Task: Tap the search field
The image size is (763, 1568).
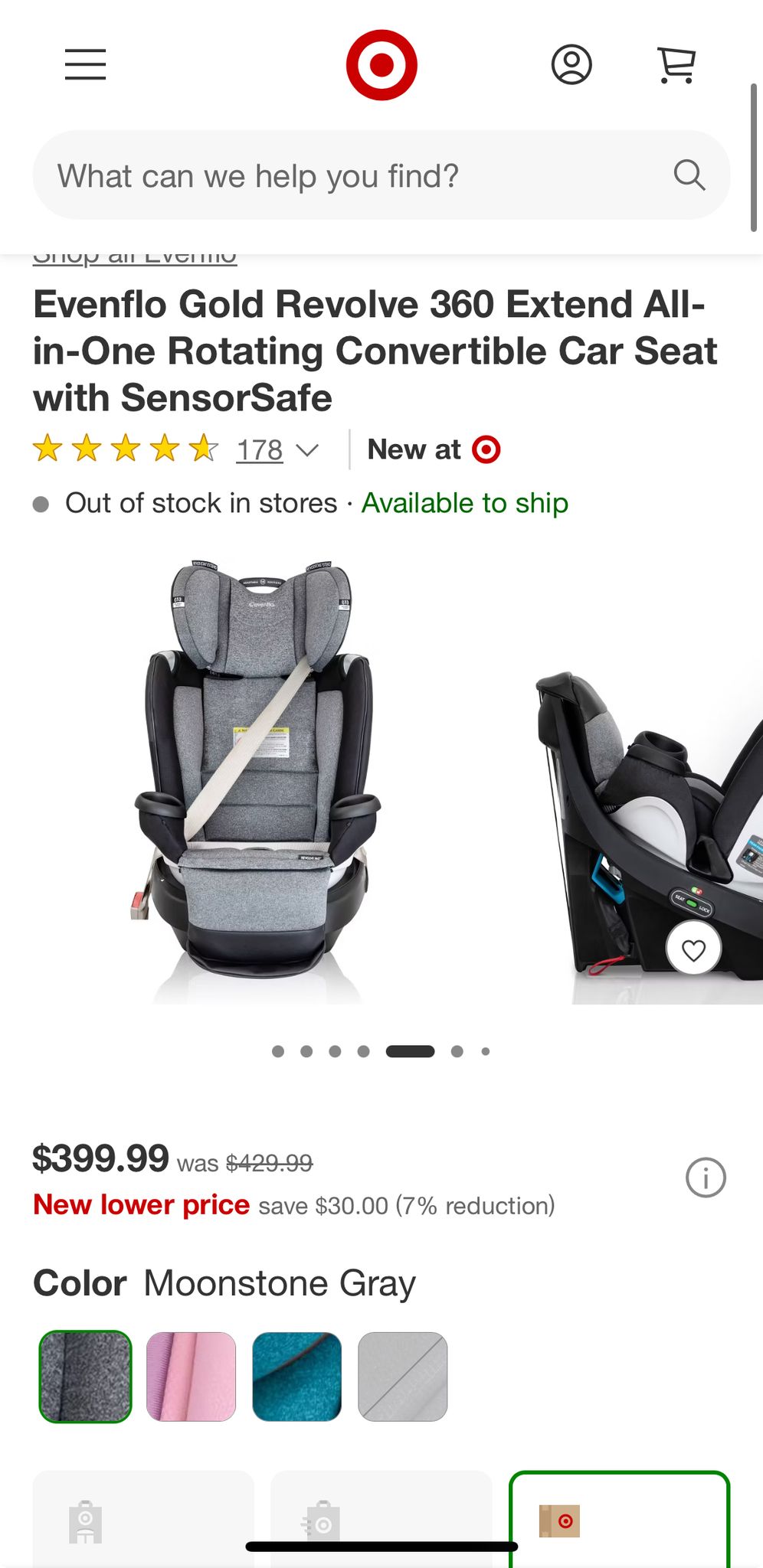Action: click(360, 175)
